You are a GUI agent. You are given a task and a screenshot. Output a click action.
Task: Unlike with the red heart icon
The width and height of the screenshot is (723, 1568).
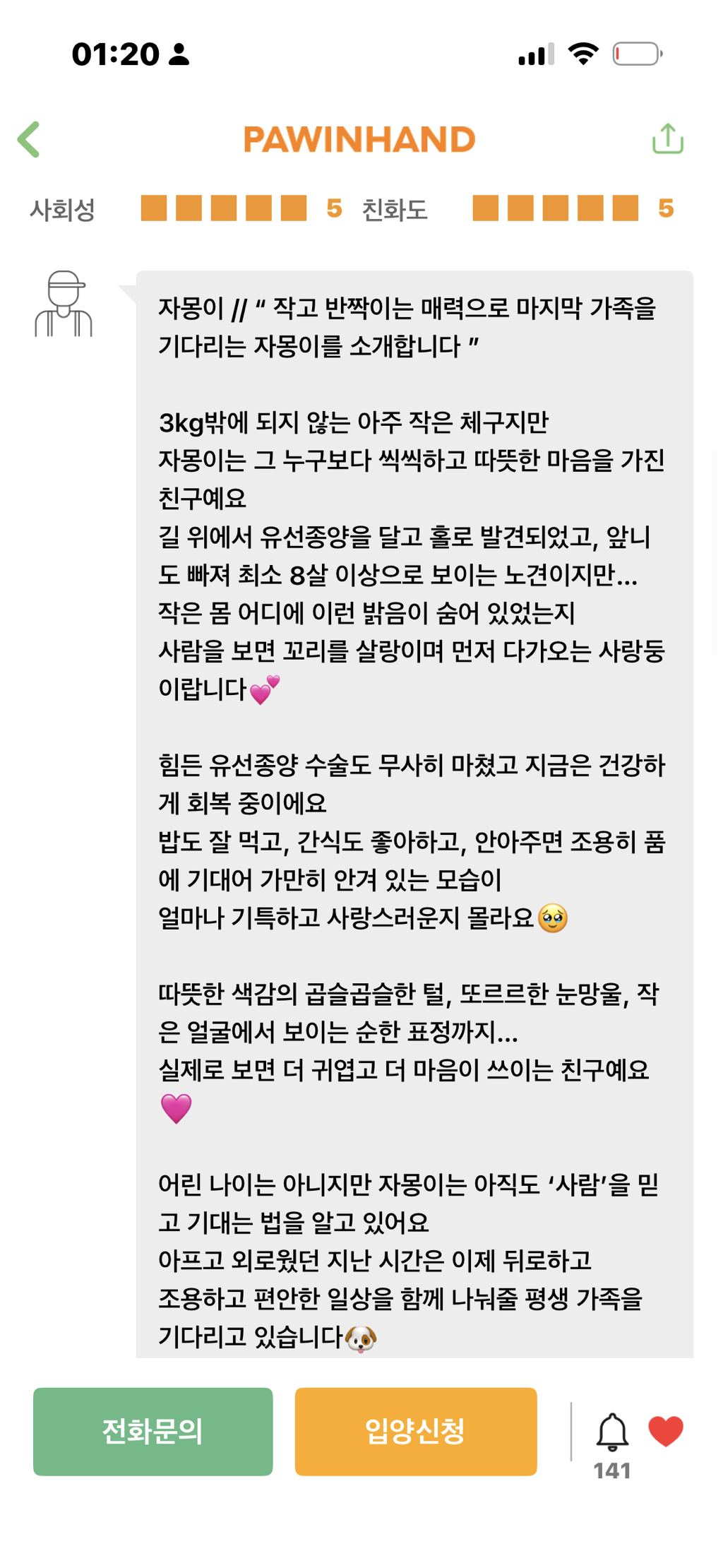(665, 1431)
